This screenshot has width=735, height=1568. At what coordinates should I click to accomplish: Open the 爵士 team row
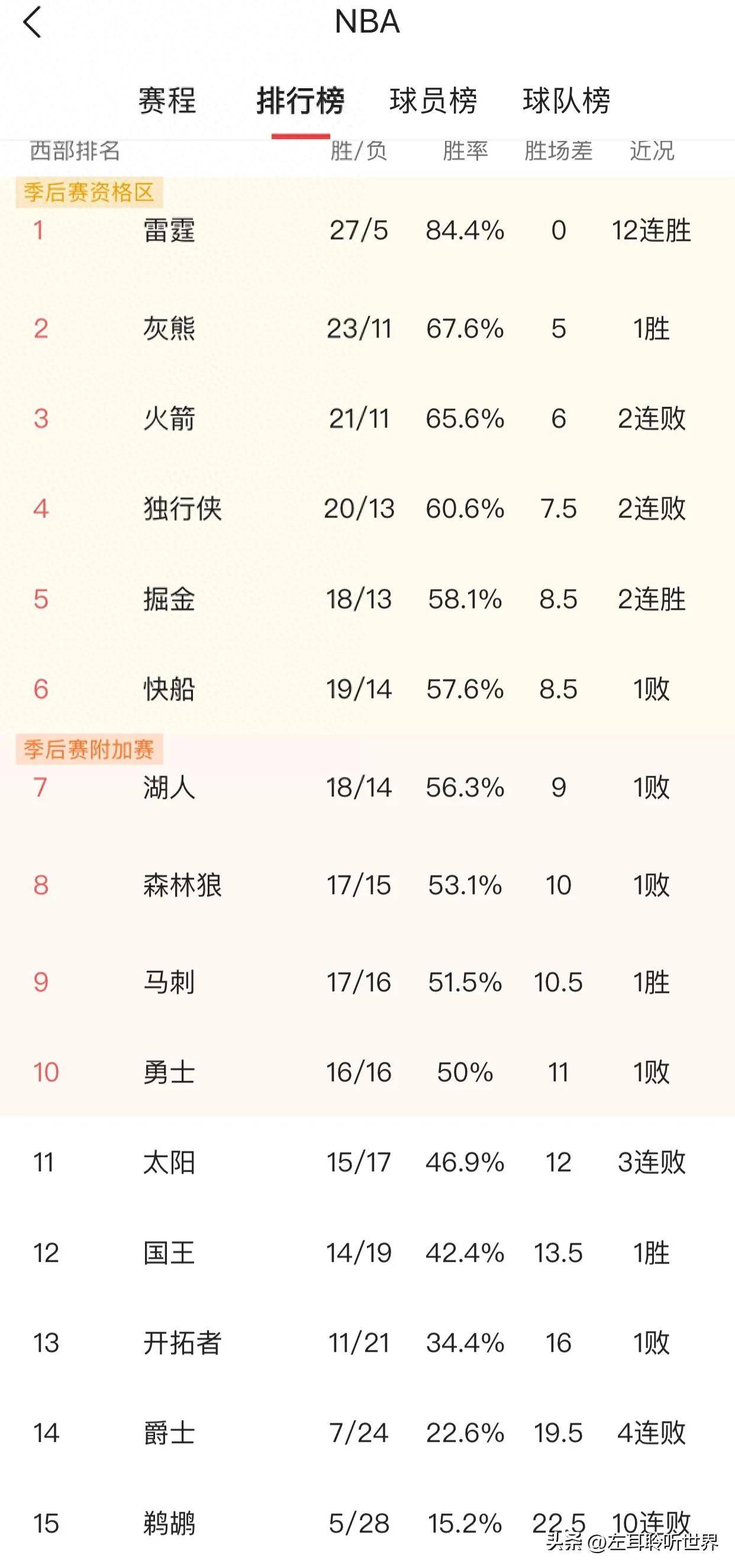tap(367, 1433)
